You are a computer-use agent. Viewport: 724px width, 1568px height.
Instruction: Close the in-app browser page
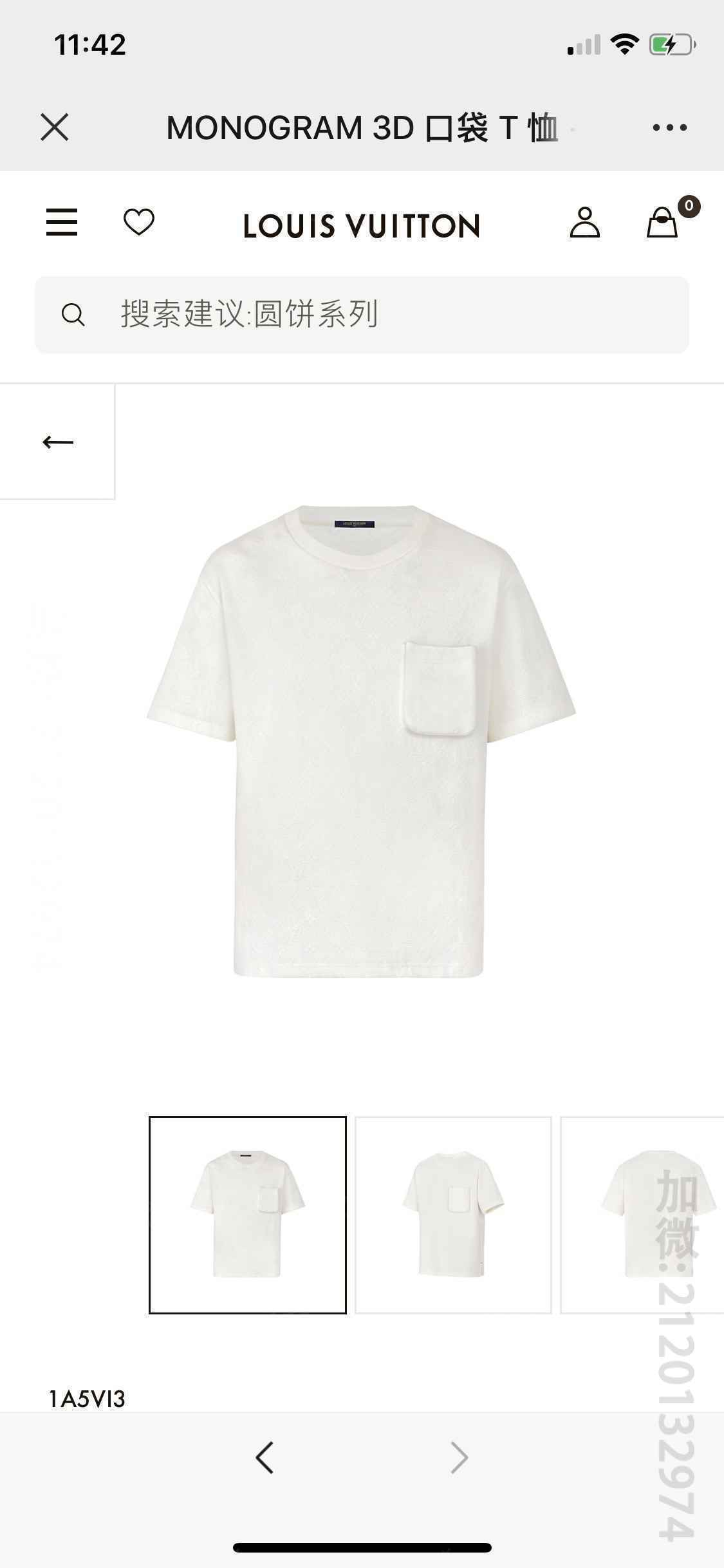[x=55, y=127]
